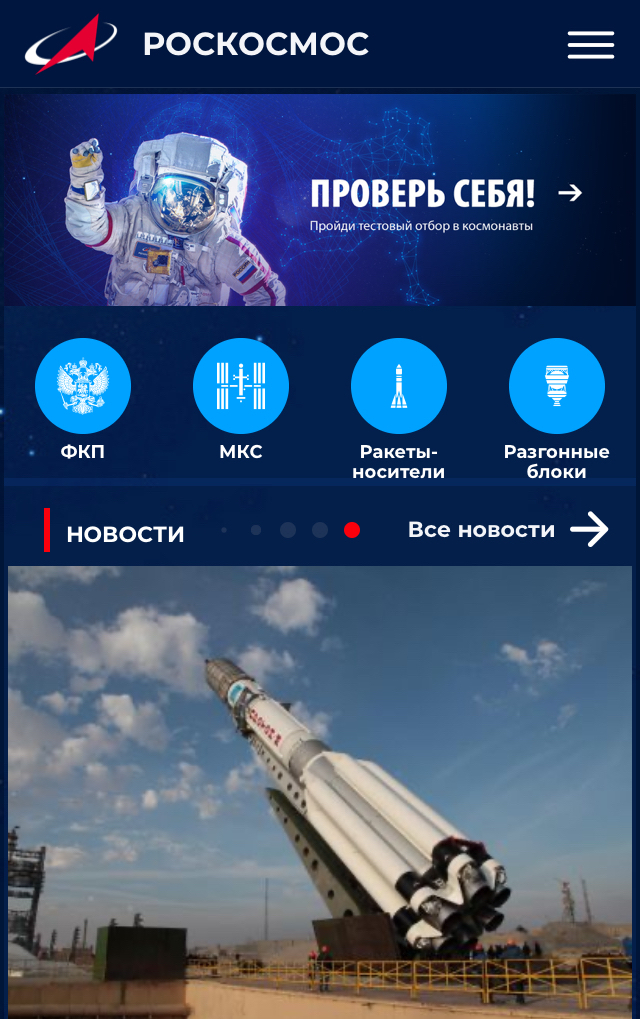Open the ФКП section
This screenshot has width=640, height=1019.
point(82,387)
